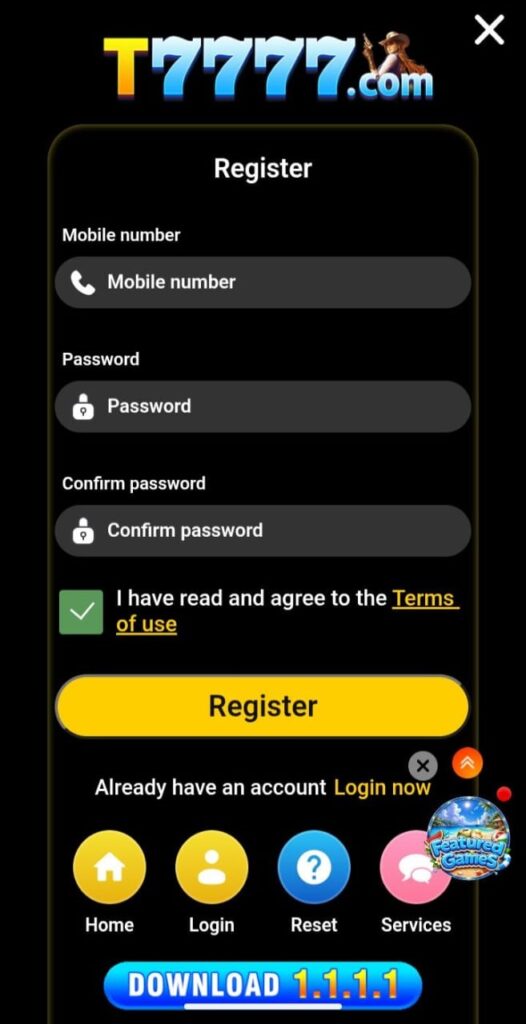The image size is (526, 1024).
Task: Follow the Login now link
Action: tap(382, 788)
